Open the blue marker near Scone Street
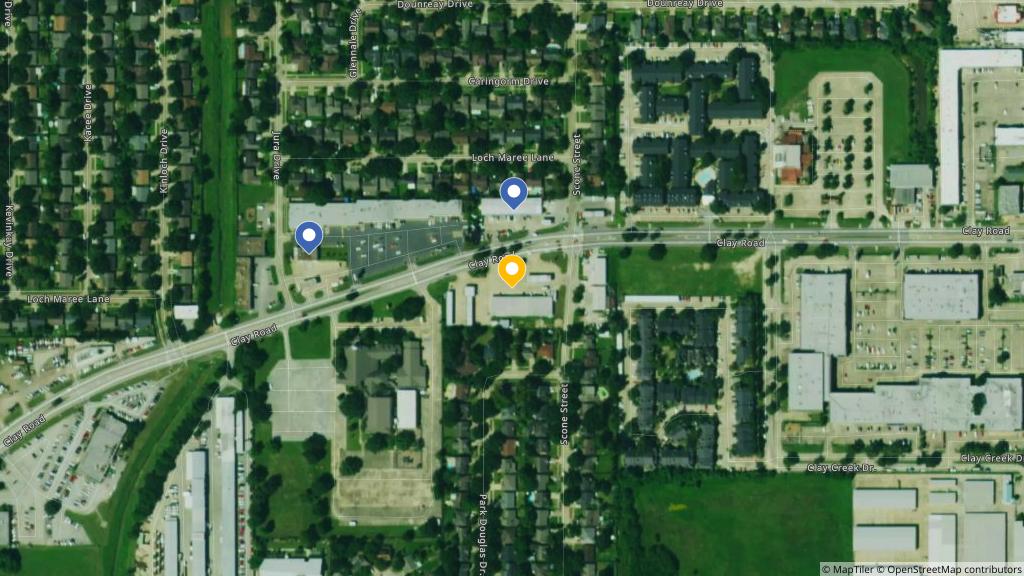This screenshot has width=1024, height=576. click(x=513, y=193)
